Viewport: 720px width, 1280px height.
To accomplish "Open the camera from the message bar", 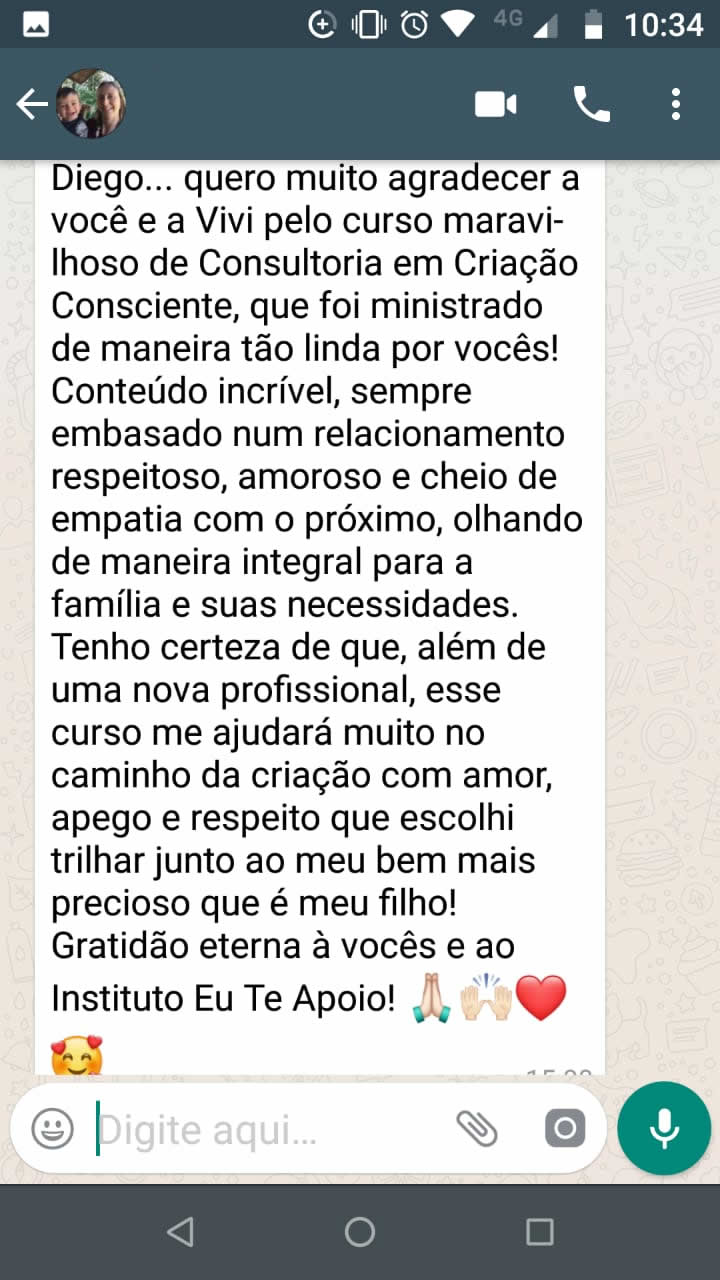I will pyautogui.click(x=565, y=1130).
